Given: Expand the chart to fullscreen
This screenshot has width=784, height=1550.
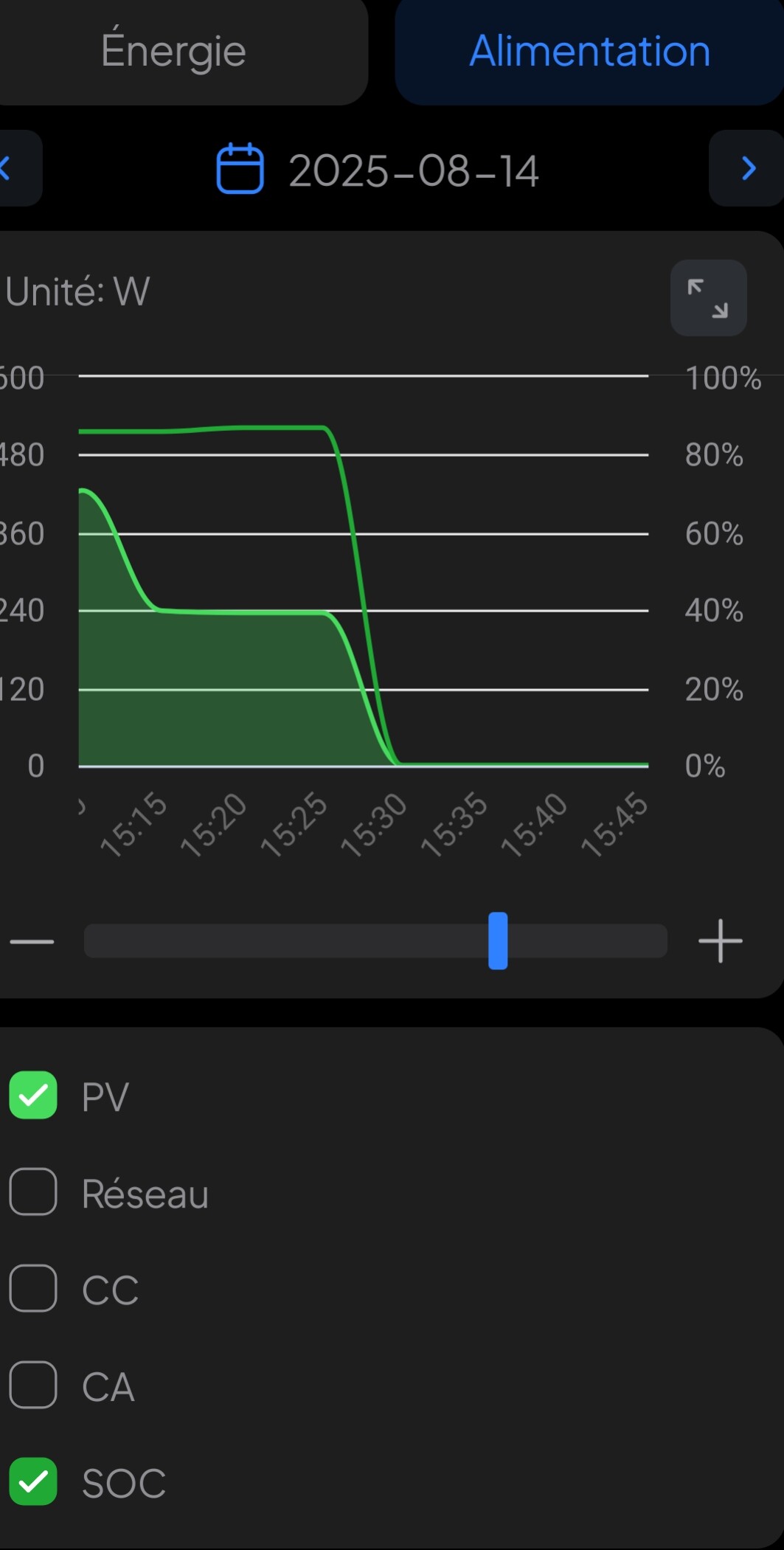Looking at the screenshot, I should pyautogui.click(x=708, y=298).
